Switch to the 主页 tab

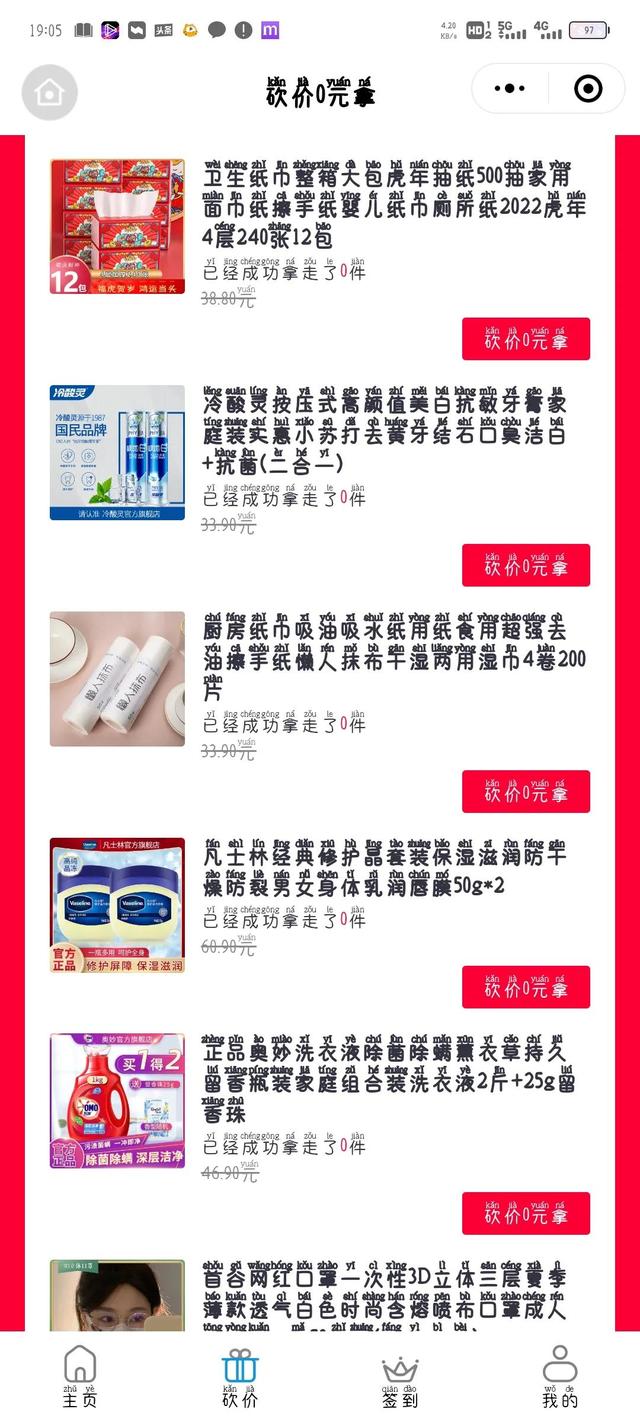tap(80, 1376)
